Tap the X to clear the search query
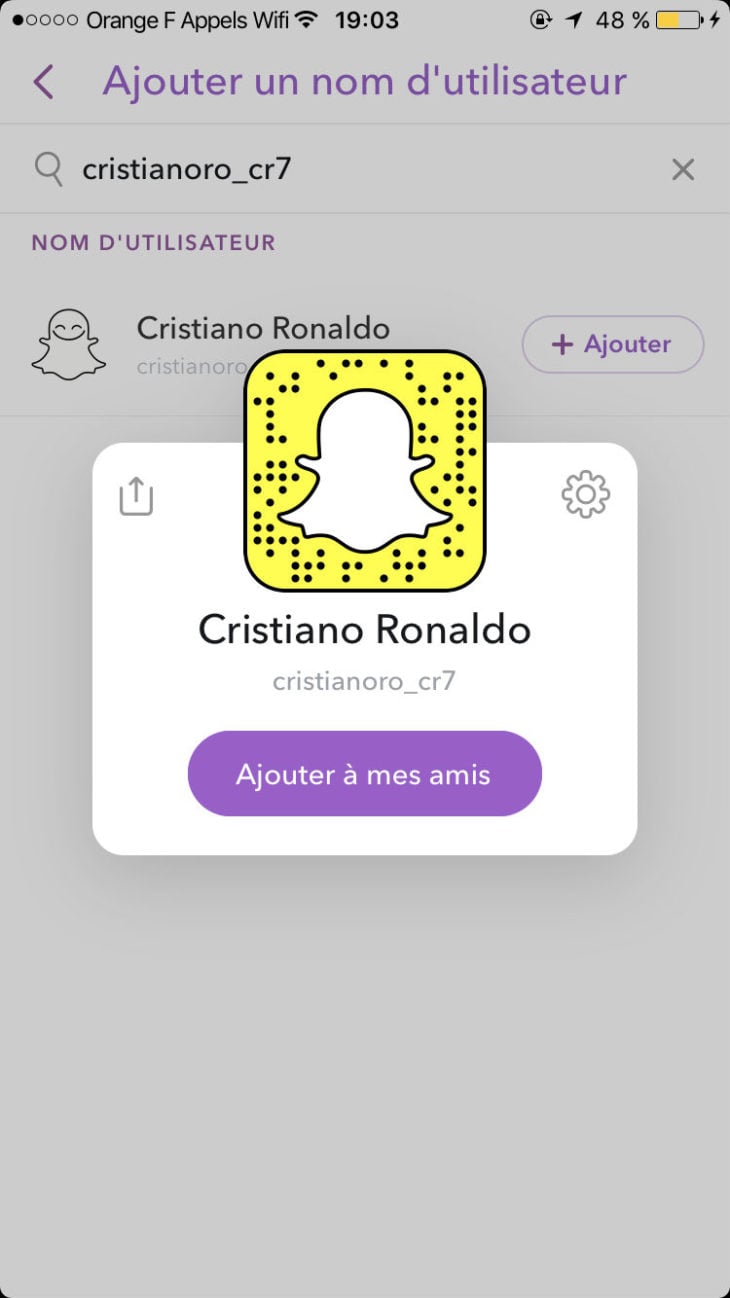 [x=683, y=169]
